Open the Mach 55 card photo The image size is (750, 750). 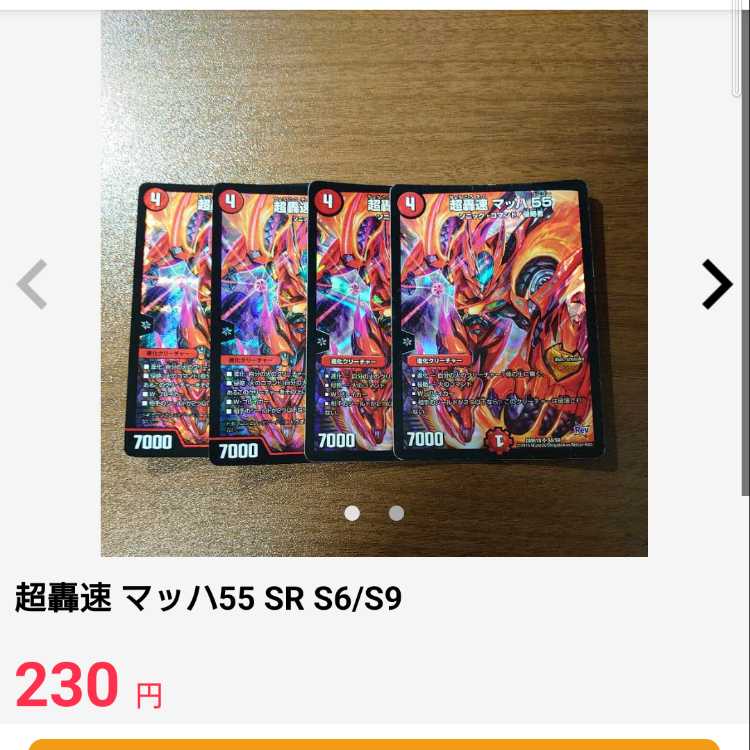374,300
